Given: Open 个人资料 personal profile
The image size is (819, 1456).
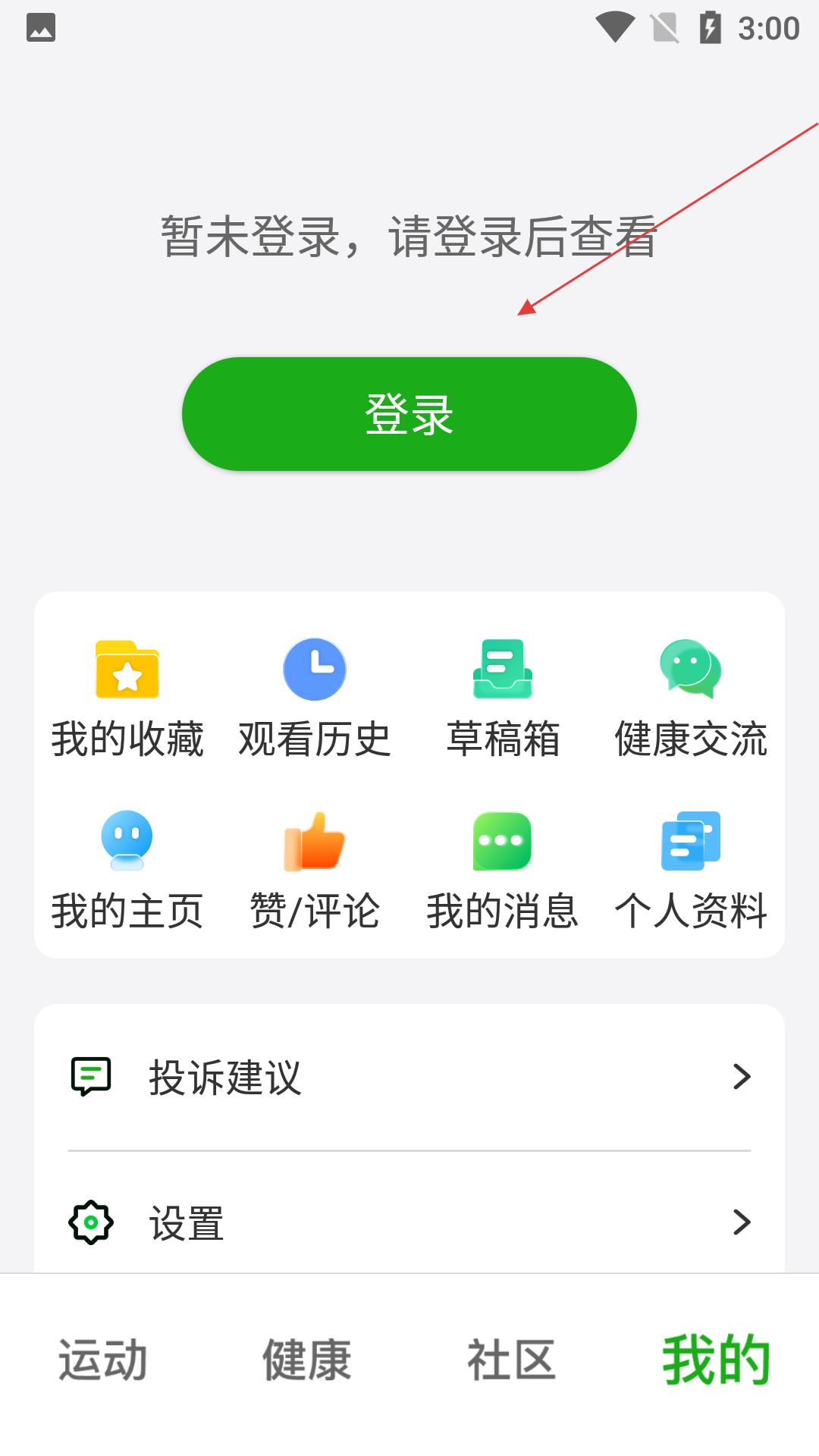Looking at the screenshot, I should click(691, 871).
